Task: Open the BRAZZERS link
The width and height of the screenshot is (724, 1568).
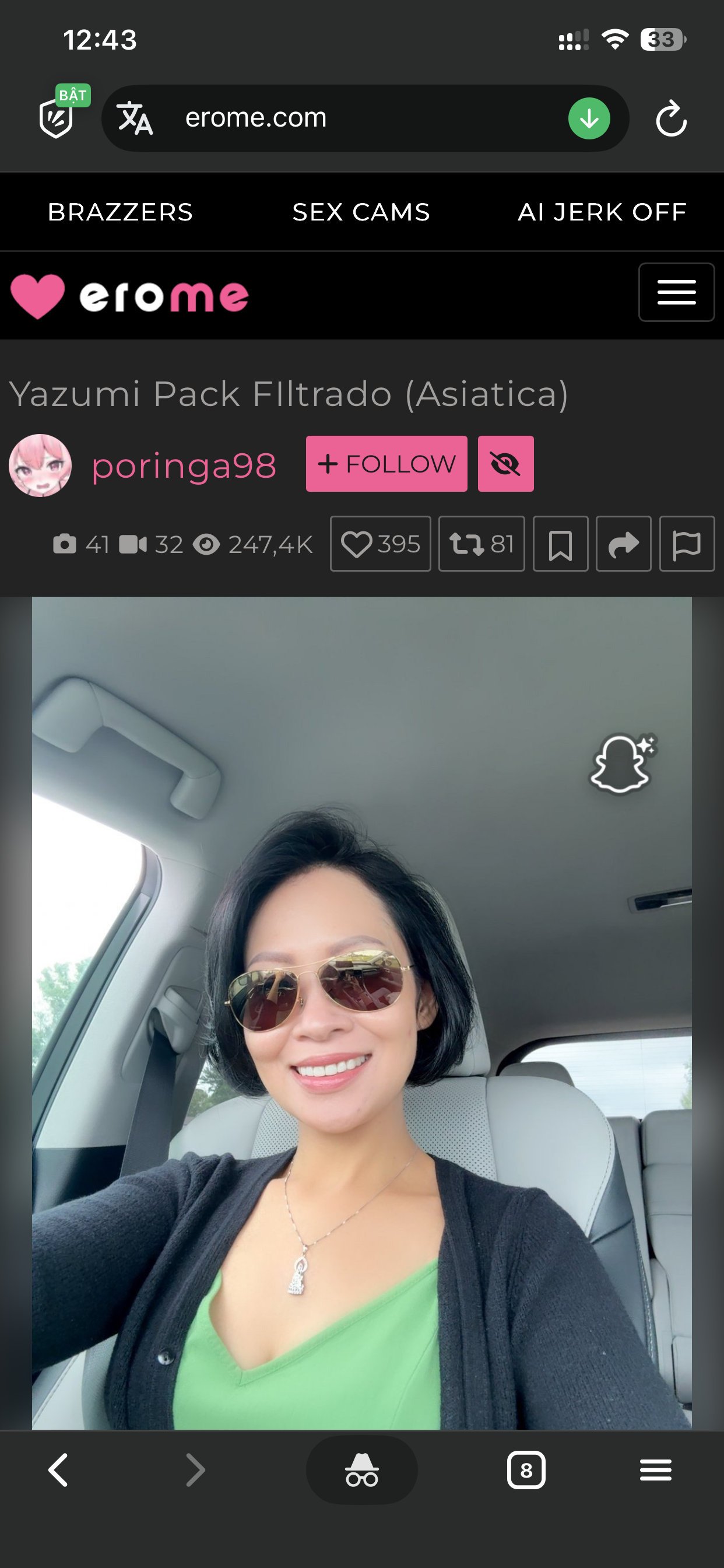Action: [120, 212]
